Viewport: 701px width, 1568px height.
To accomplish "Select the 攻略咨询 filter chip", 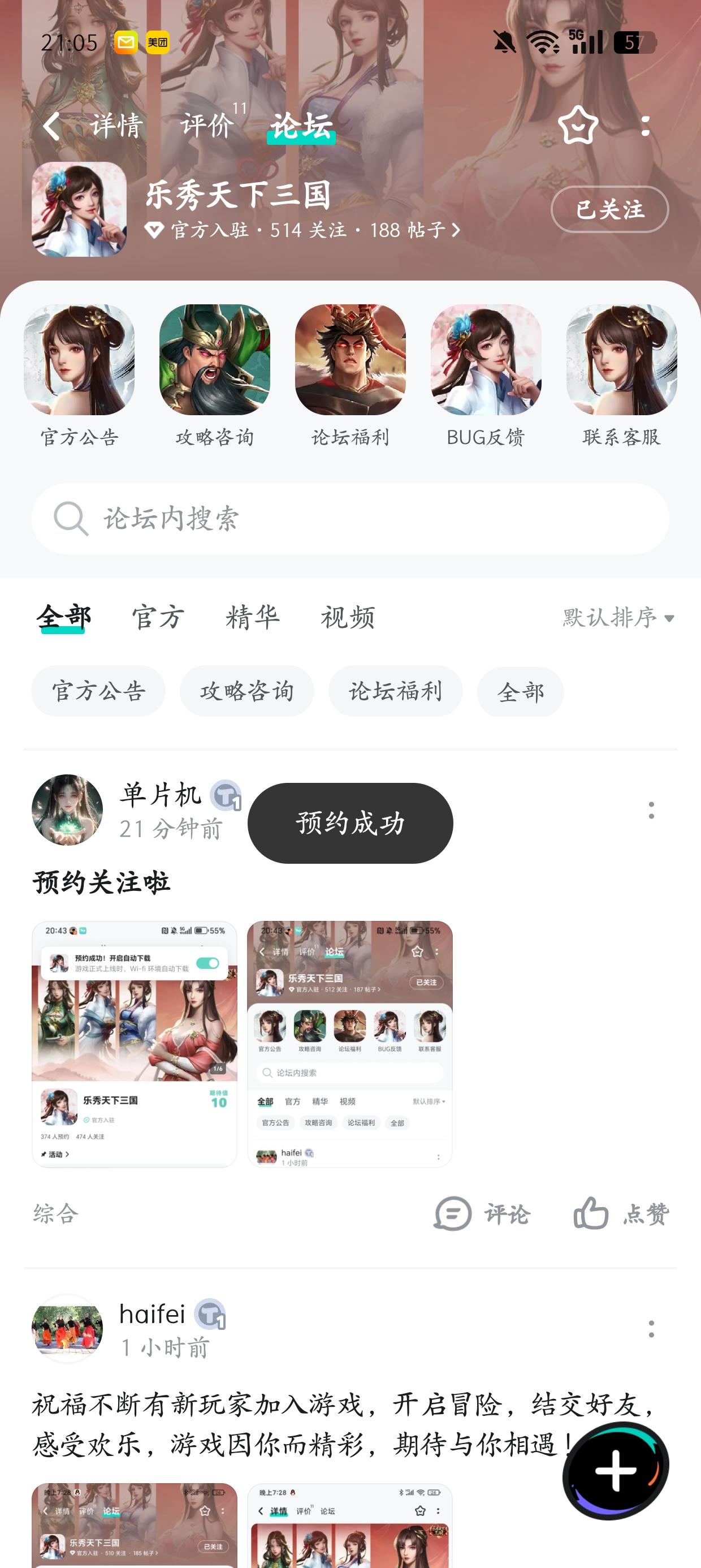I will click(x=247, y=691).
